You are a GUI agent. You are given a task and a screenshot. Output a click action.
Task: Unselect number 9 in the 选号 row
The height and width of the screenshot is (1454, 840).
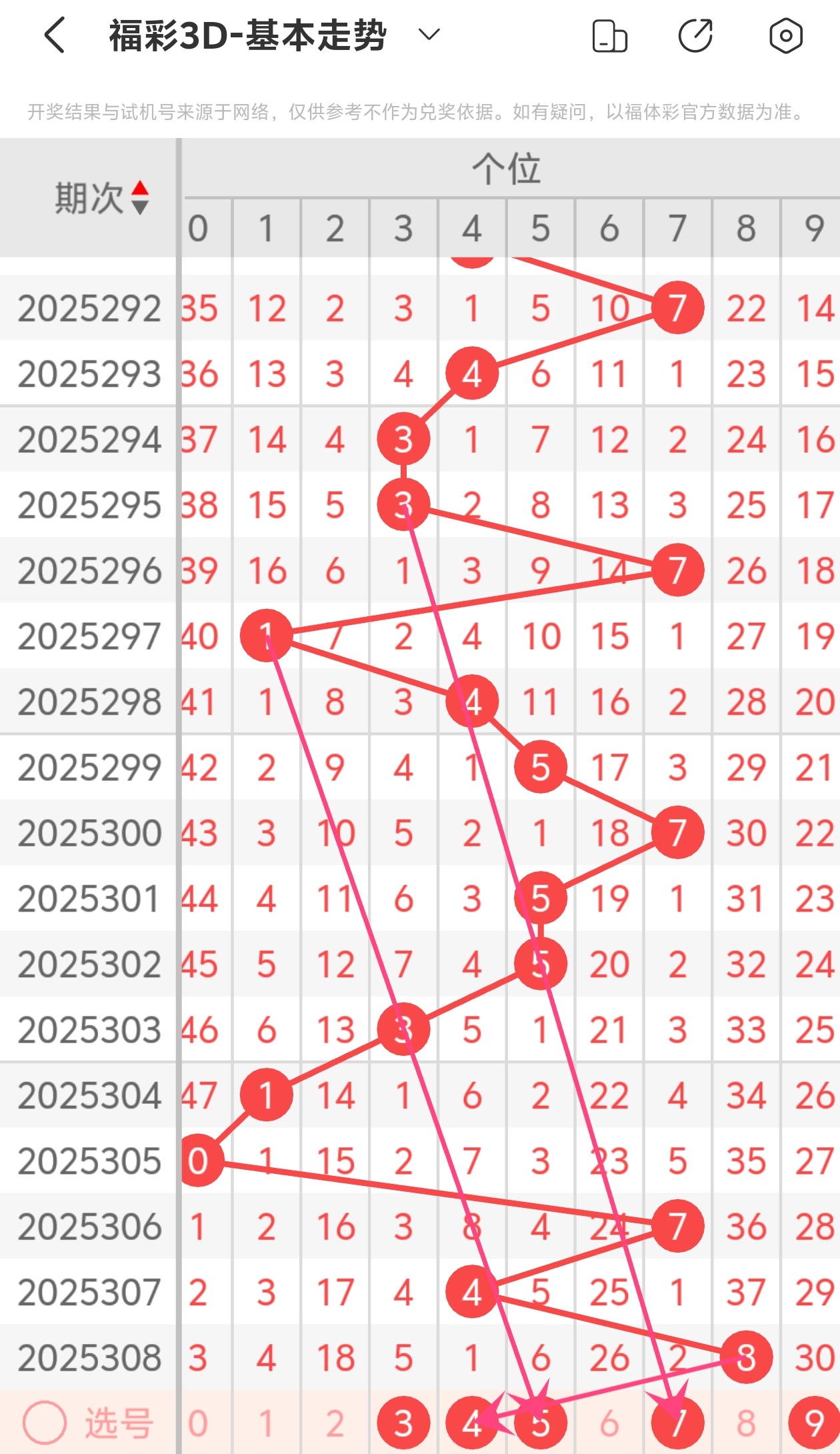point(813,1423)
